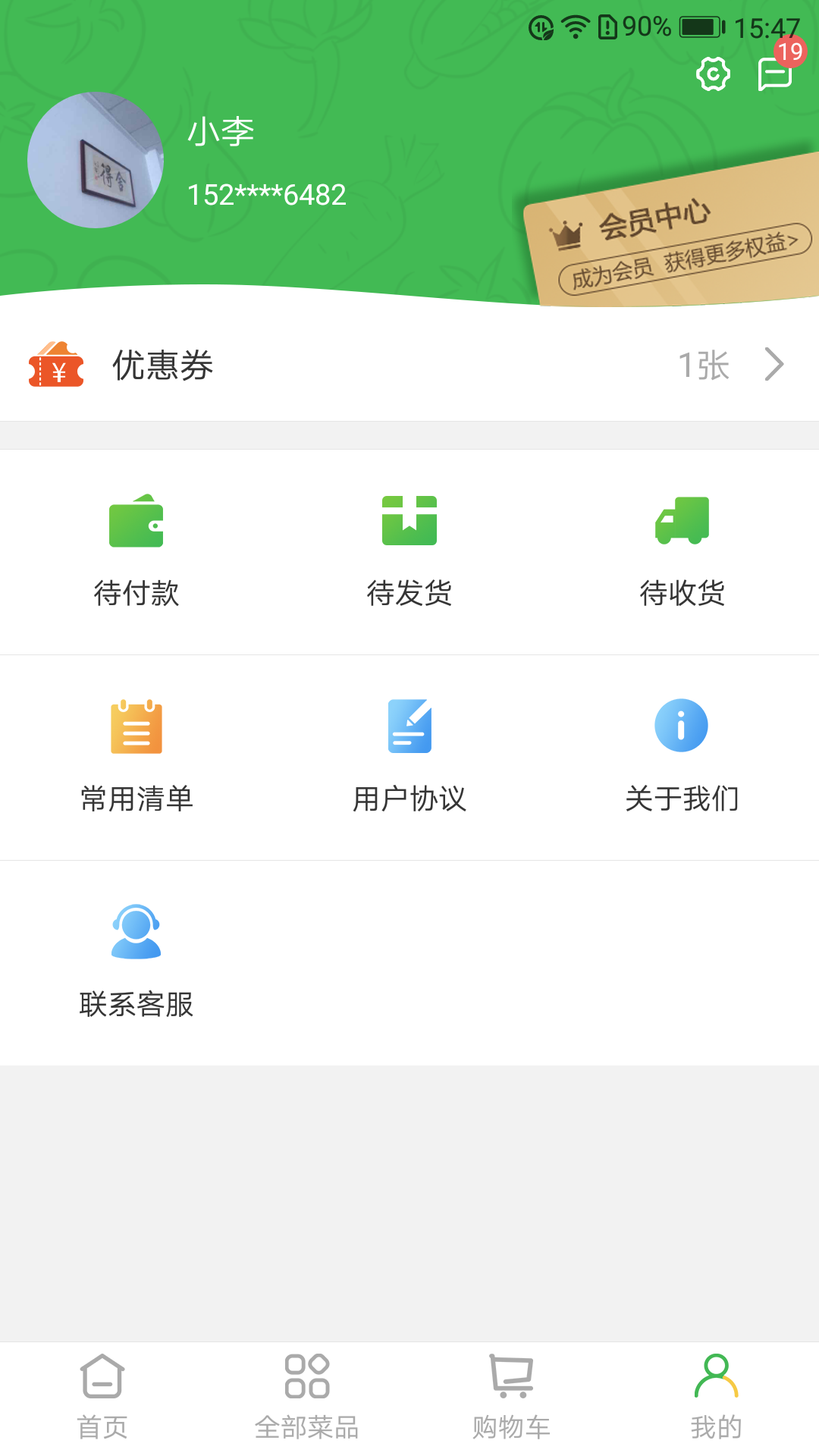Image resolution: width=819 pixels, height=1456 pixels.
Task: Select the 我的 profile tab
Action: 717,1397
